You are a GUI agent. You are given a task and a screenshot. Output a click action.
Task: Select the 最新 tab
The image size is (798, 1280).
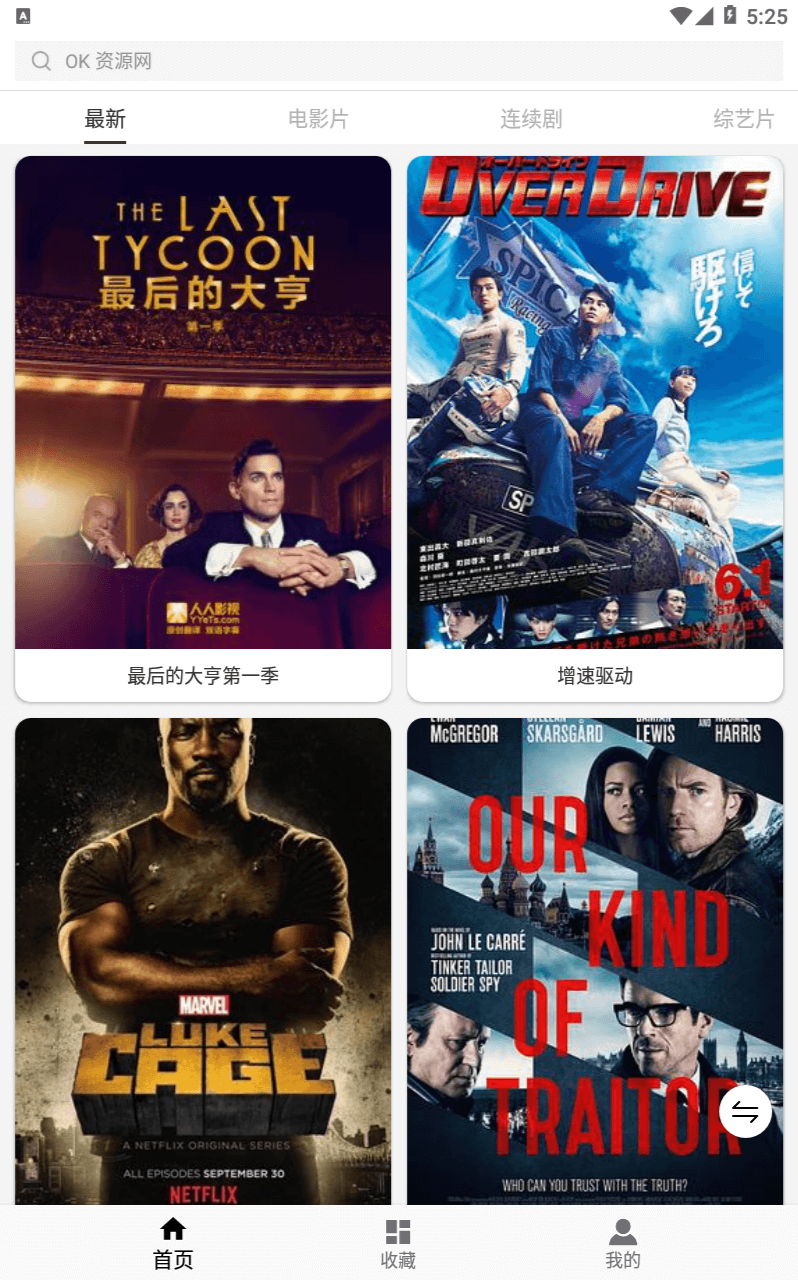[x=105, y=119]
